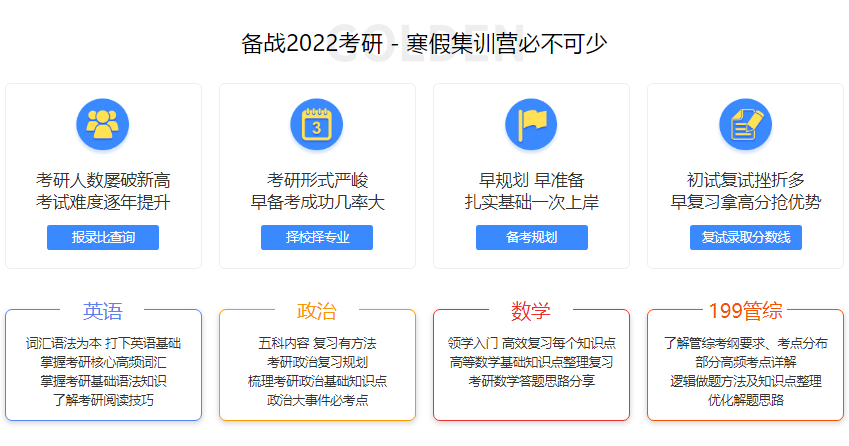Open the 199管综 course card
Viewport: 849px width, 446px height.
745,365
